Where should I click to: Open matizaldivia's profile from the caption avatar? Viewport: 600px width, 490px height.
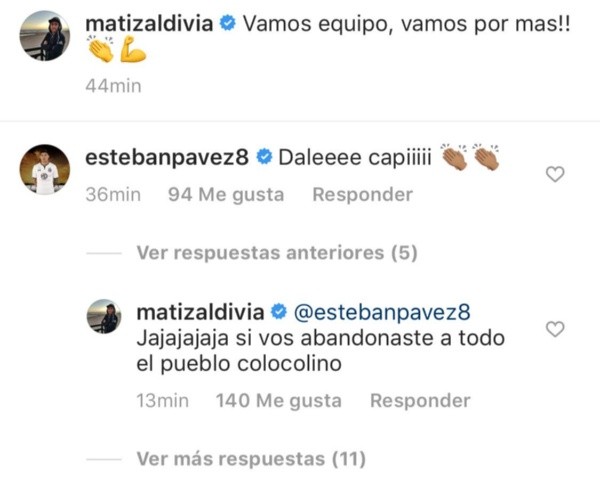[45, 36]
